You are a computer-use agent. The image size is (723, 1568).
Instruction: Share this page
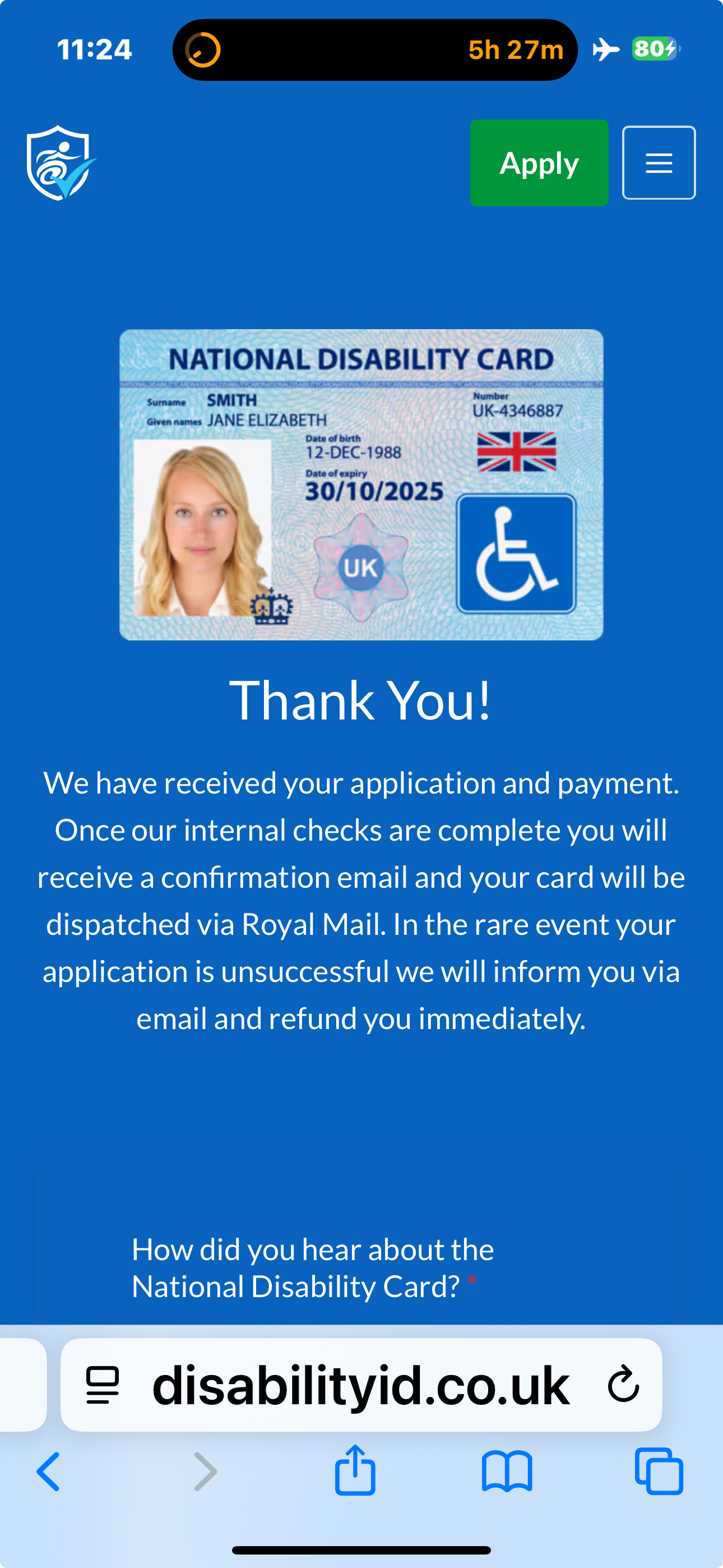[355, 1470]
